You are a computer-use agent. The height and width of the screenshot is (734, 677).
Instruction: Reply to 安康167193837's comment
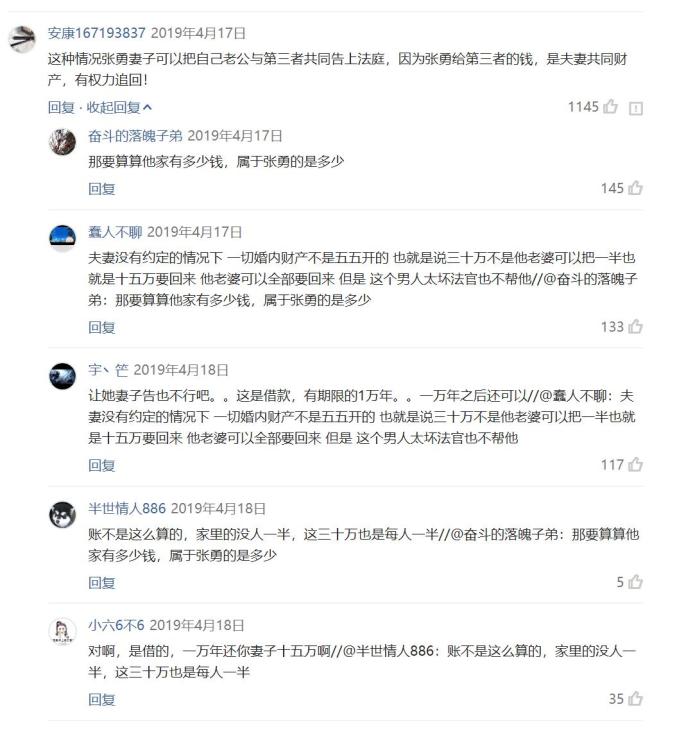pos(61,107)
